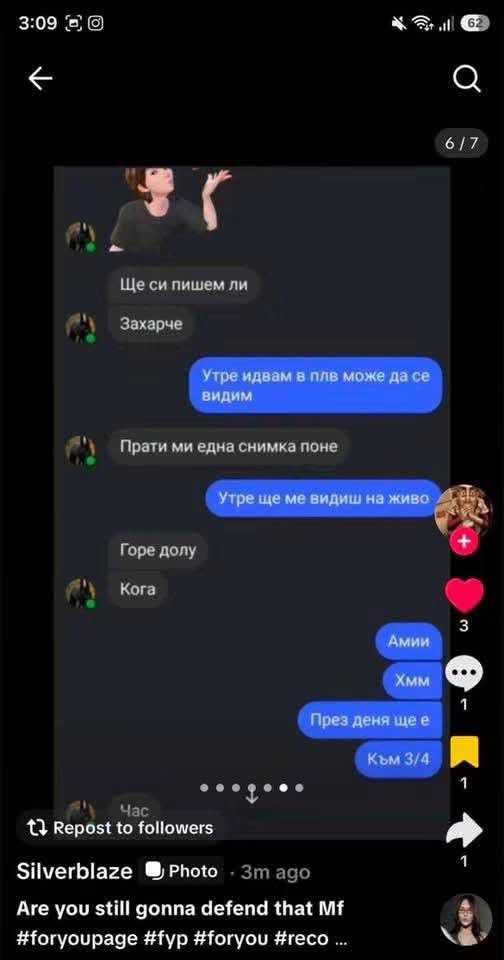Tap the photo page indicator dots
This screenshot has height=960, width=504.
(x=252, y=789)
